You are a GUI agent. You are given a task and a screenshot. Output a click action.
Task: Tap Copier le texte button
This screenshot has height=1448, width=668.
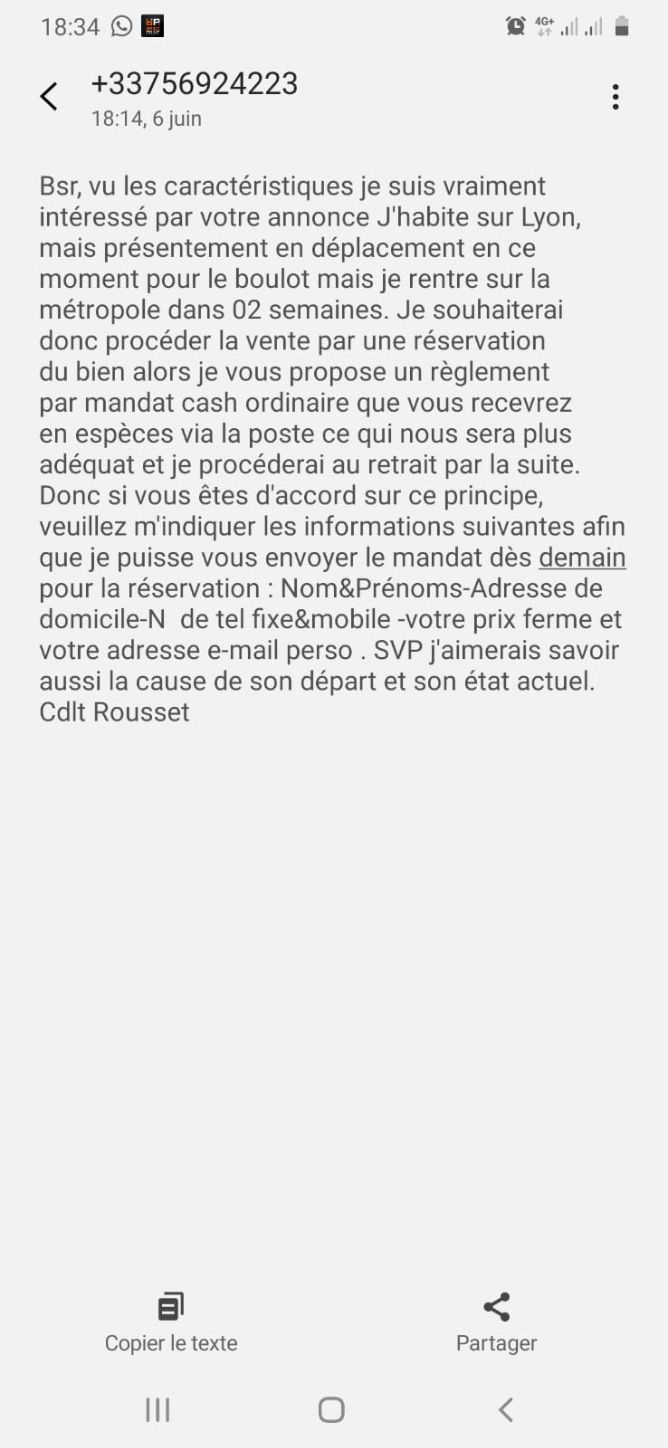pos(171,1322)
